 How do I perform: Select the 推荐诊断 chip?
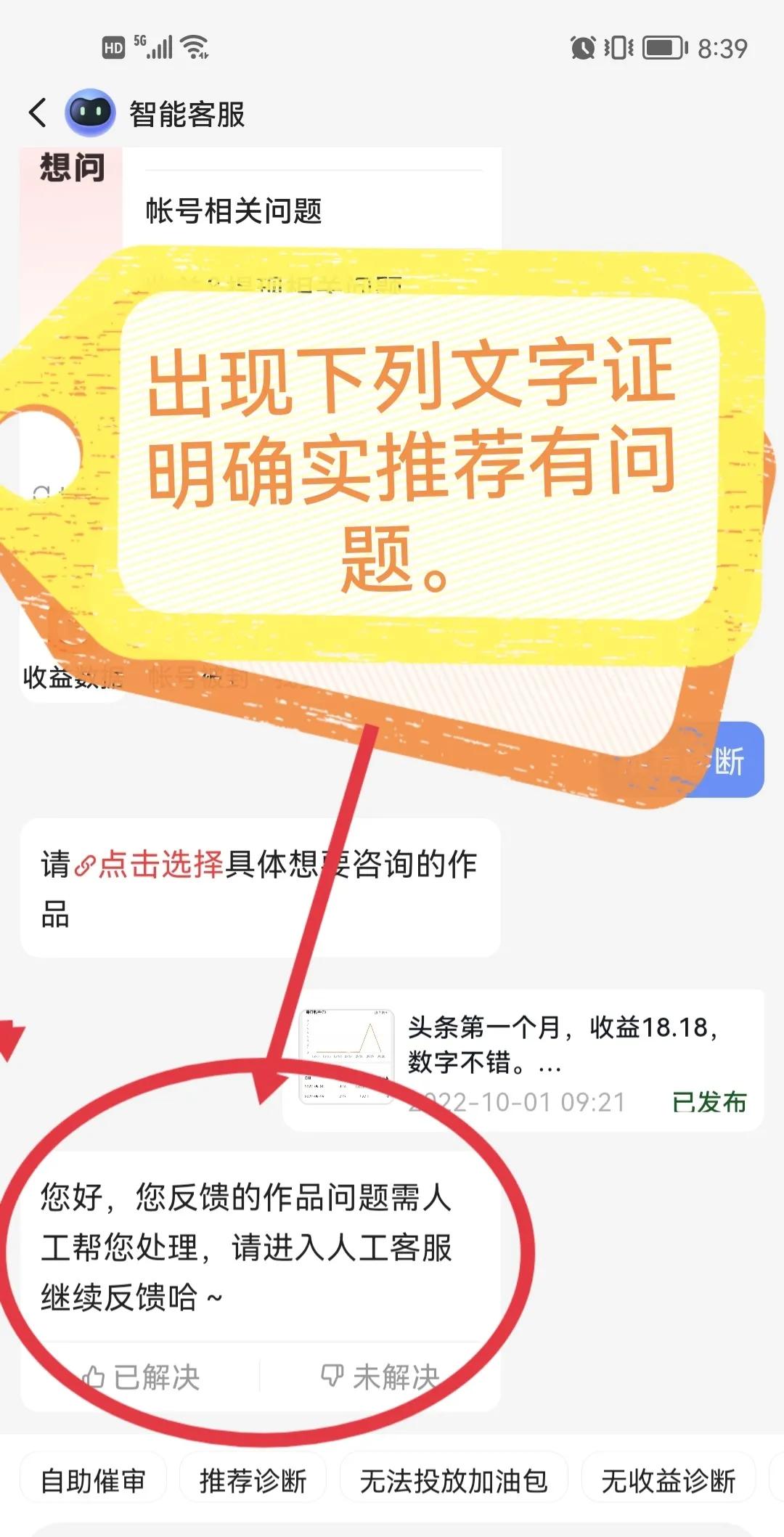point(253,1481)
